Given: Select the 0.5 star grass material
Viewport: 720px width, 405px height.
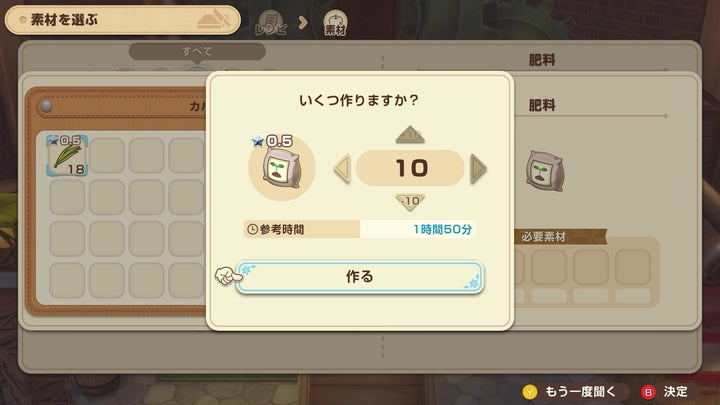Looking at the screenshot, I should 67,155.
